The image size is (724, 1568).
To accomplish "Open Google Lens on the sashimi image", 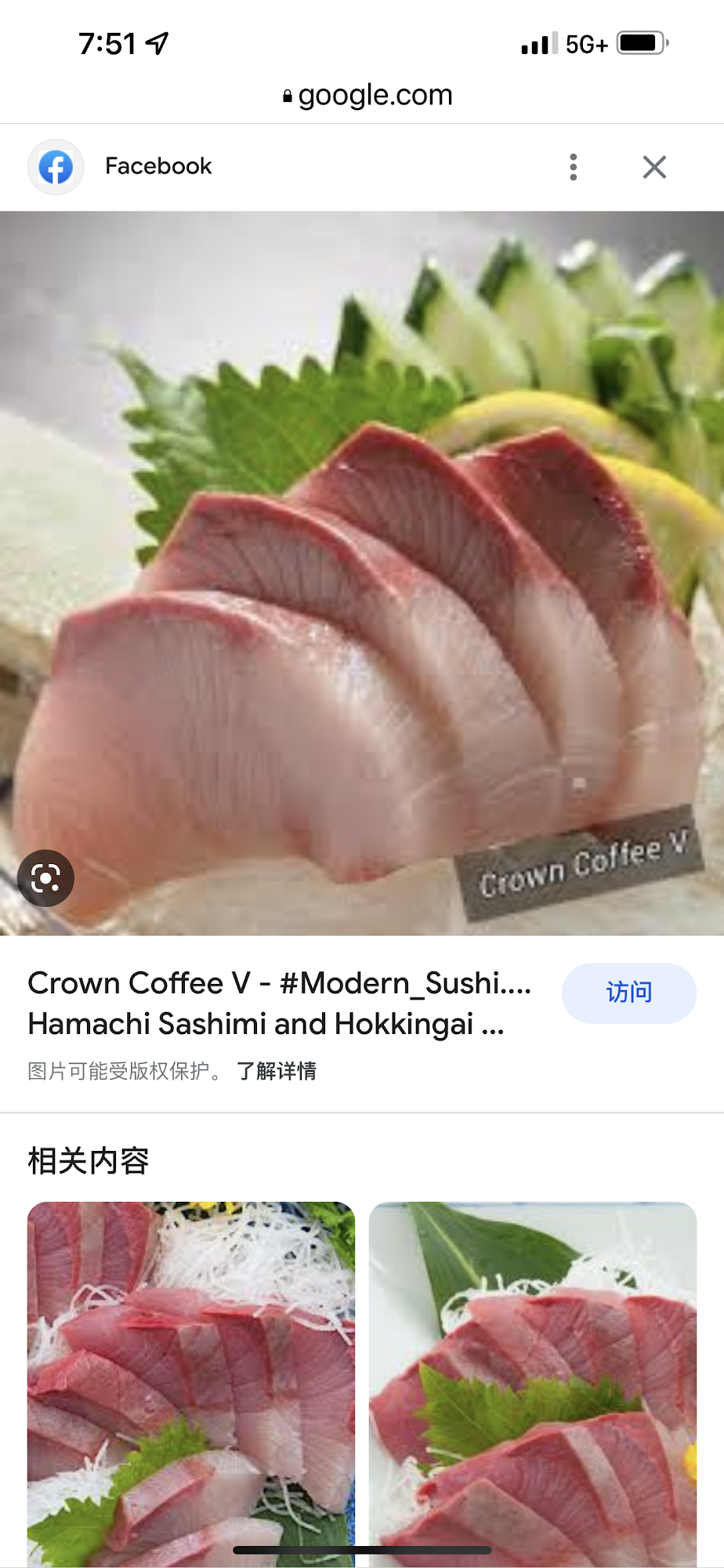I will tap(45, 878).
